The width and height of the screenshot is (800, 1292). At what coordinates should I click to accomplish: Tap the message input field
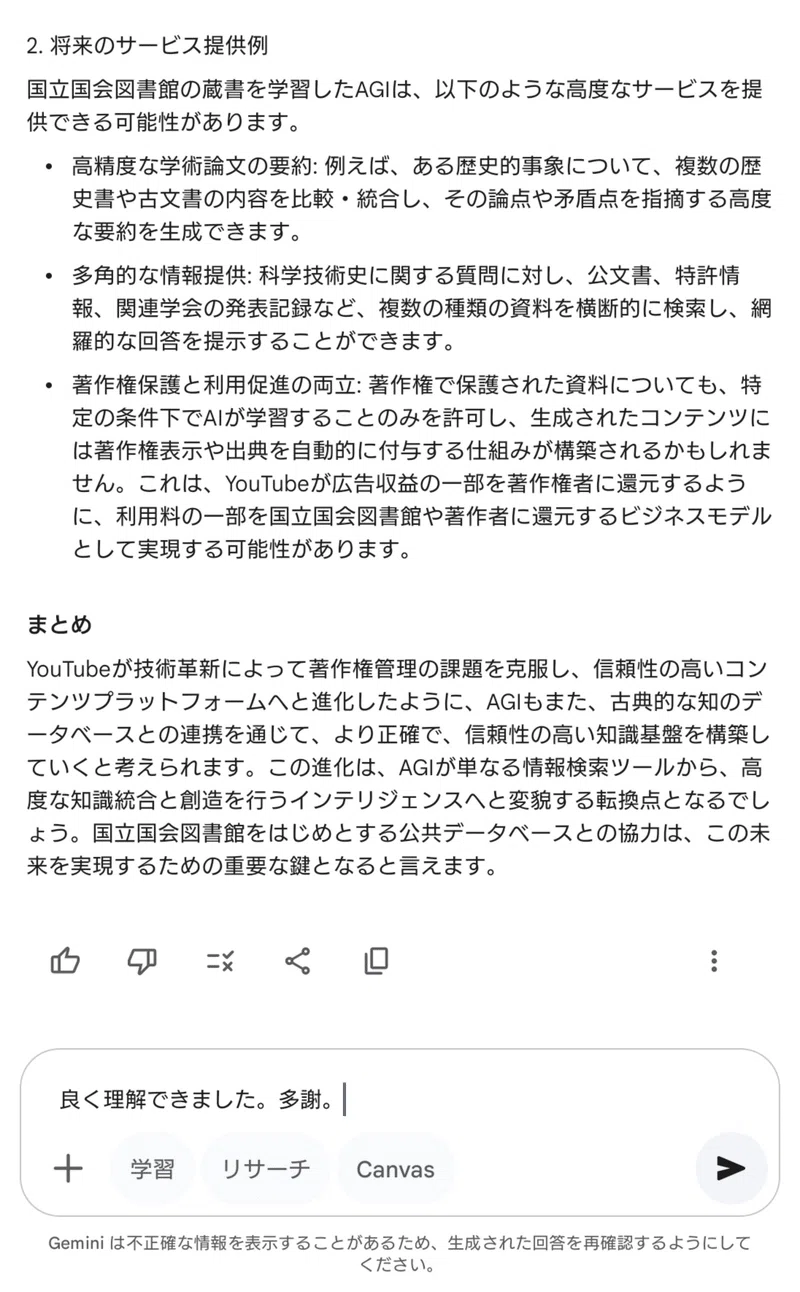[x=400, y=1101]
